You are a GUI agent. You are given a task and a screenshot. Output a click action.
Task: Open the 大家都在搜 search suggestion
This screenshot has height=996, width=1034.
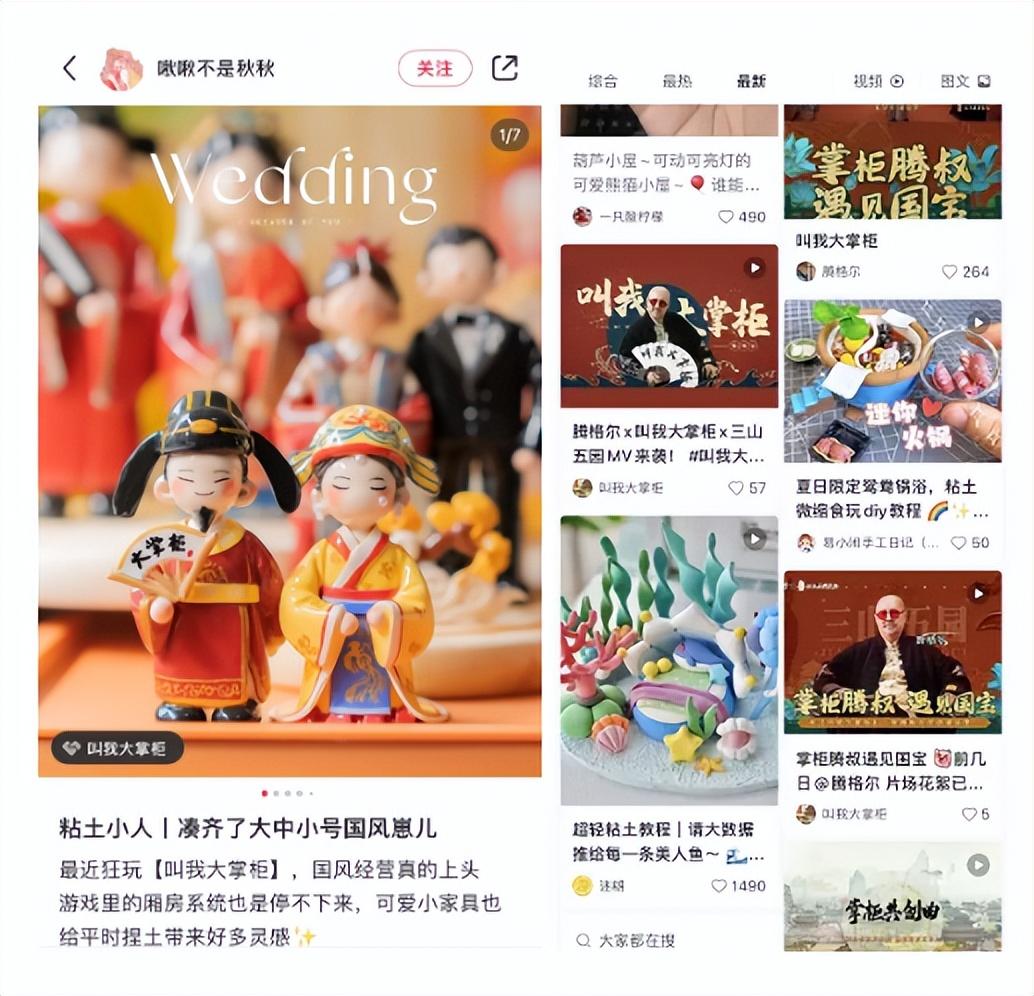[636, 940]
